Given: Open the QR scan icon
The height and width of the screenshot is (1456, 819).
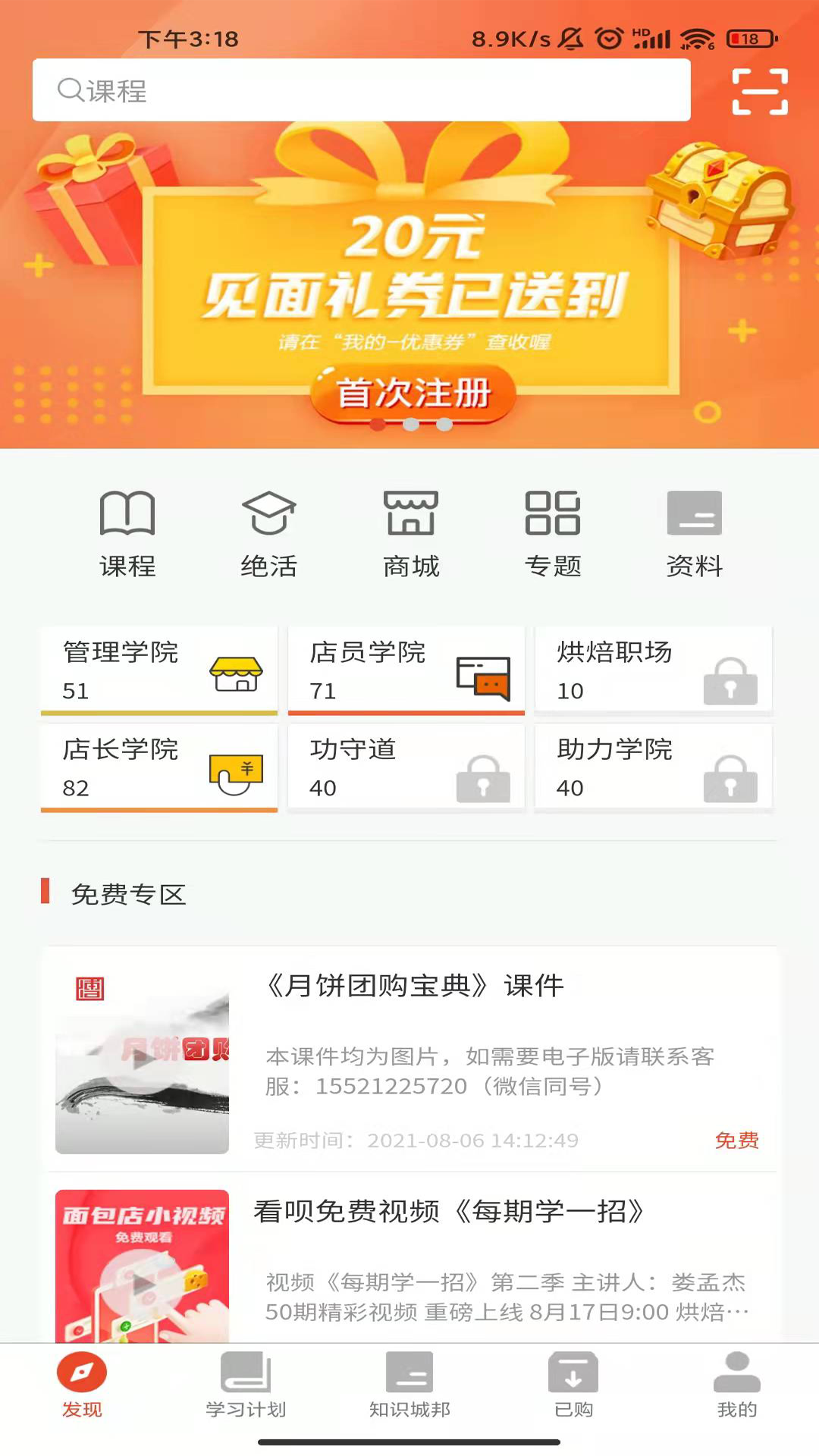Looking at the screenshot, I should pyautogui.click(x=759, y=92).
